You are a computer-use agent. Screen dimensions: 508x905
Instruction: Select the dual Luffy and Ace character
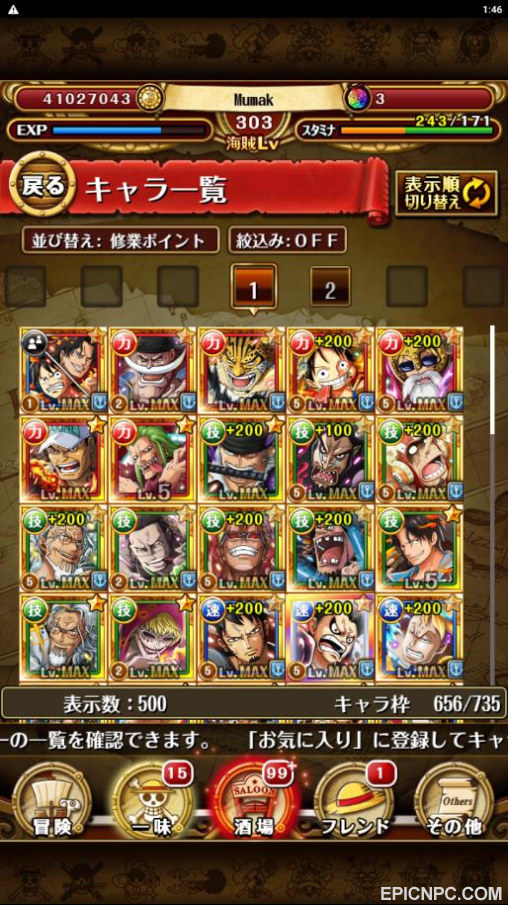(63, 369)
